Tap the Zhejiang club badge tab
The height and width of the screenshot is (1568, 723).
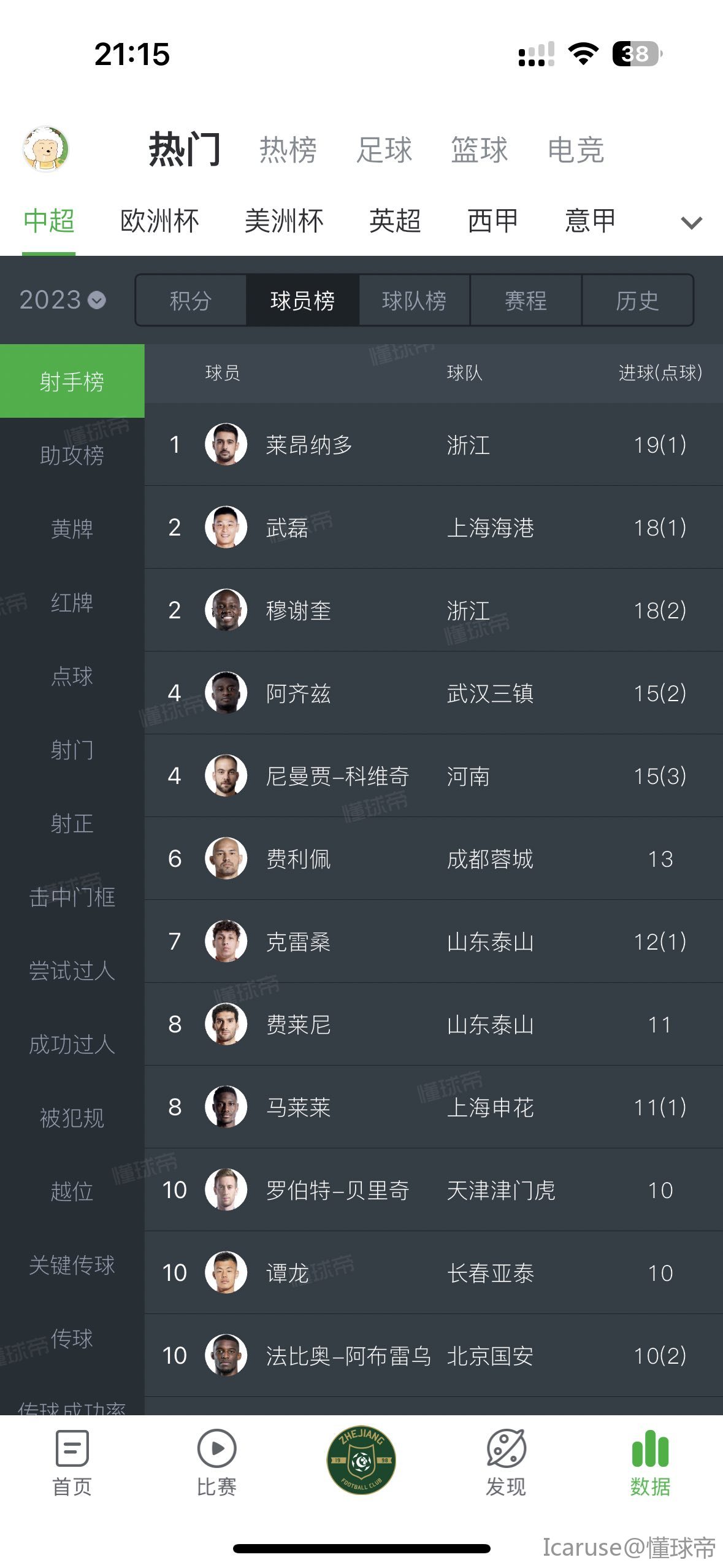coord(361,1459)
